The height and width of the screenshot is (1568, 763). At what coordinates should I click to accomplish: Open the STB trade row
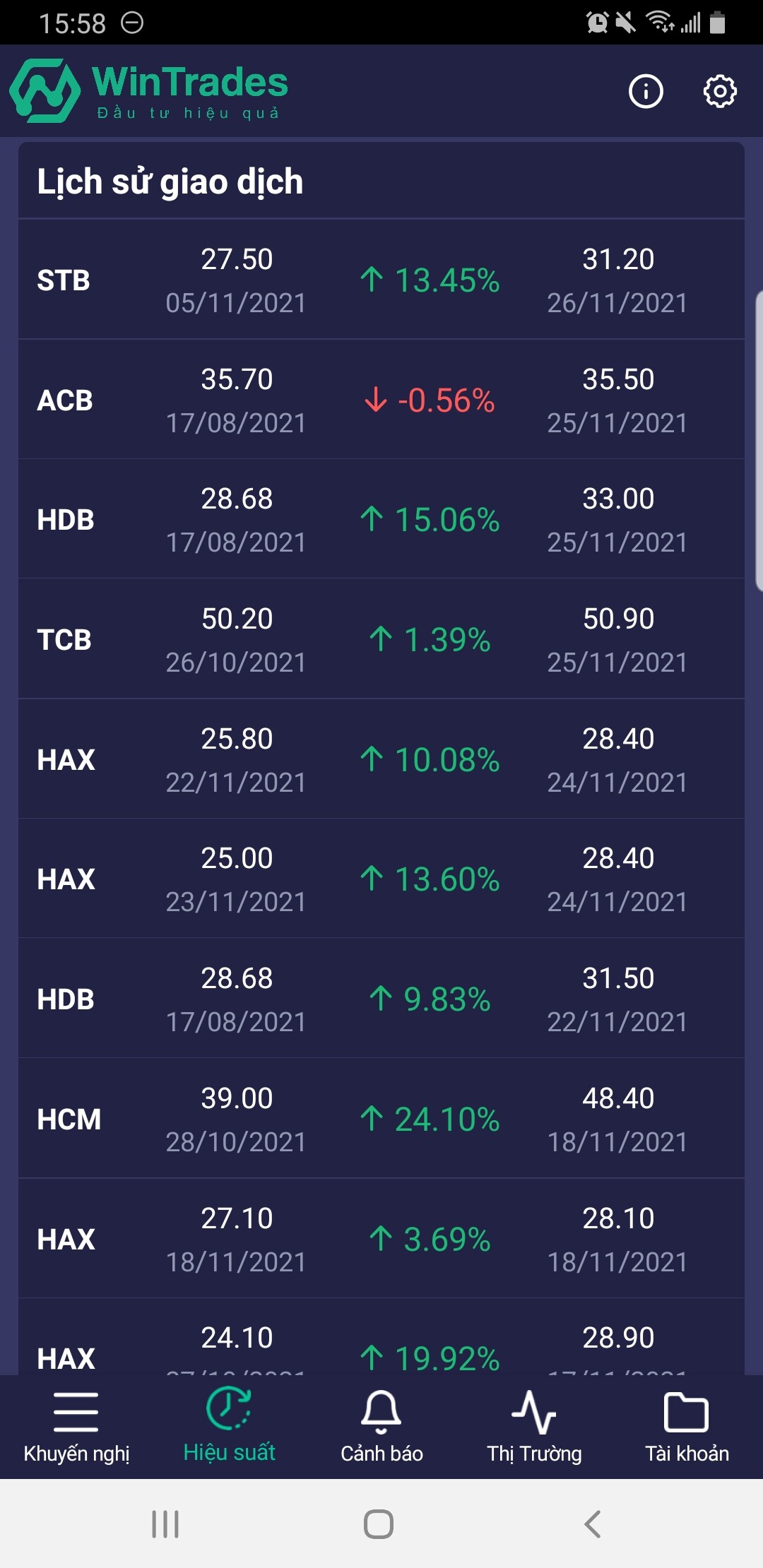click(x=381, y=280)
